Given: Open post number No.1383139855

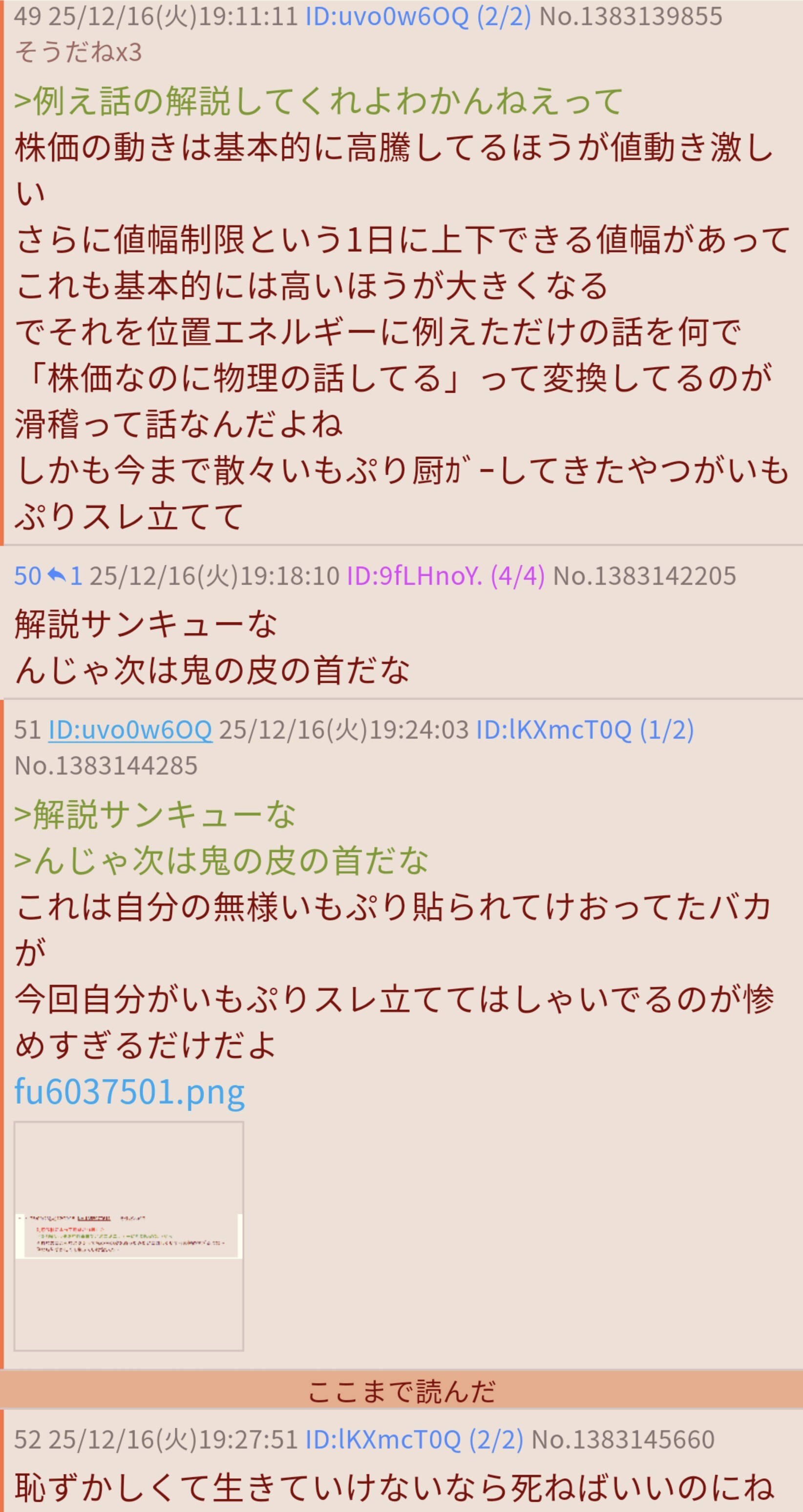Looking at the screenshot, I should (x=631, y=16).
